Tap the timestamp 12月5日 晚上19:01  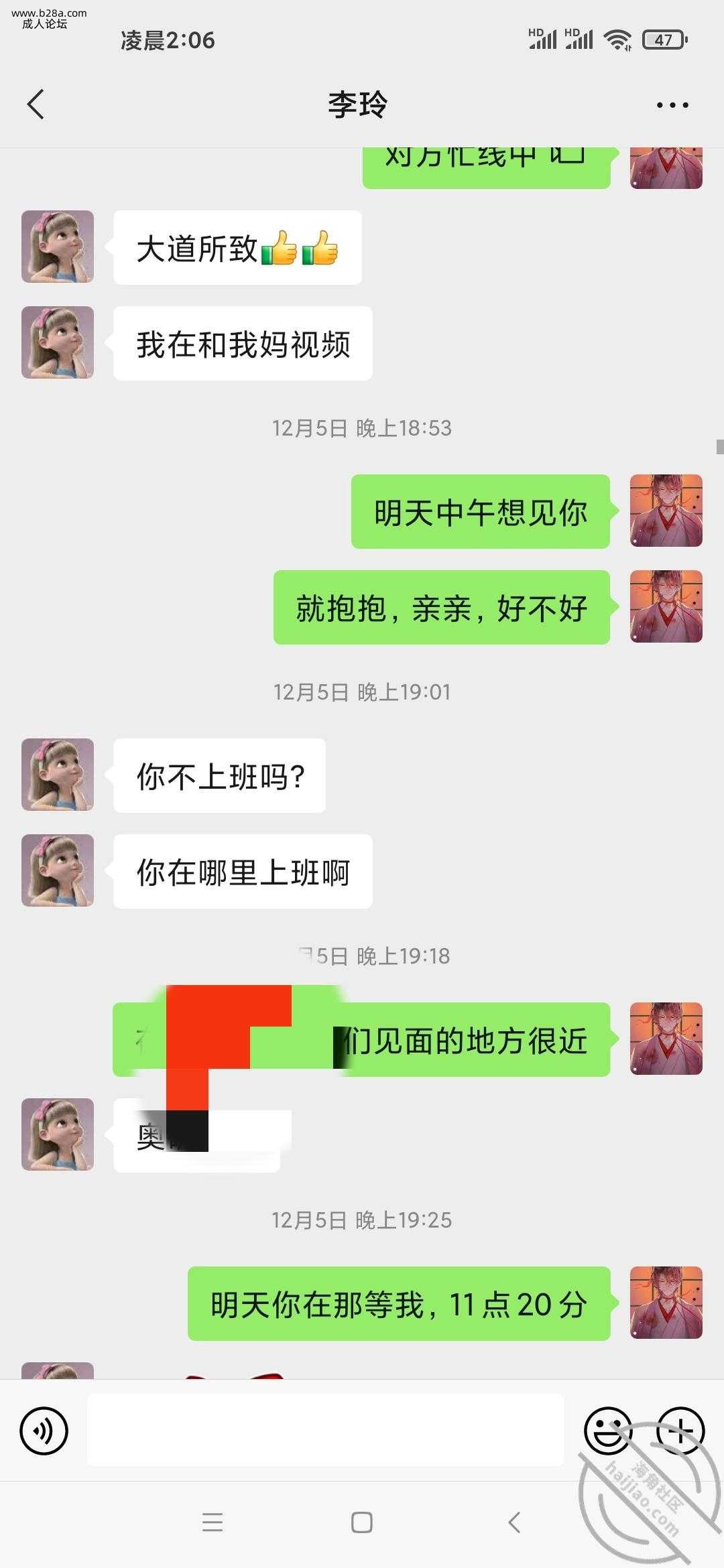coord(362,690)
